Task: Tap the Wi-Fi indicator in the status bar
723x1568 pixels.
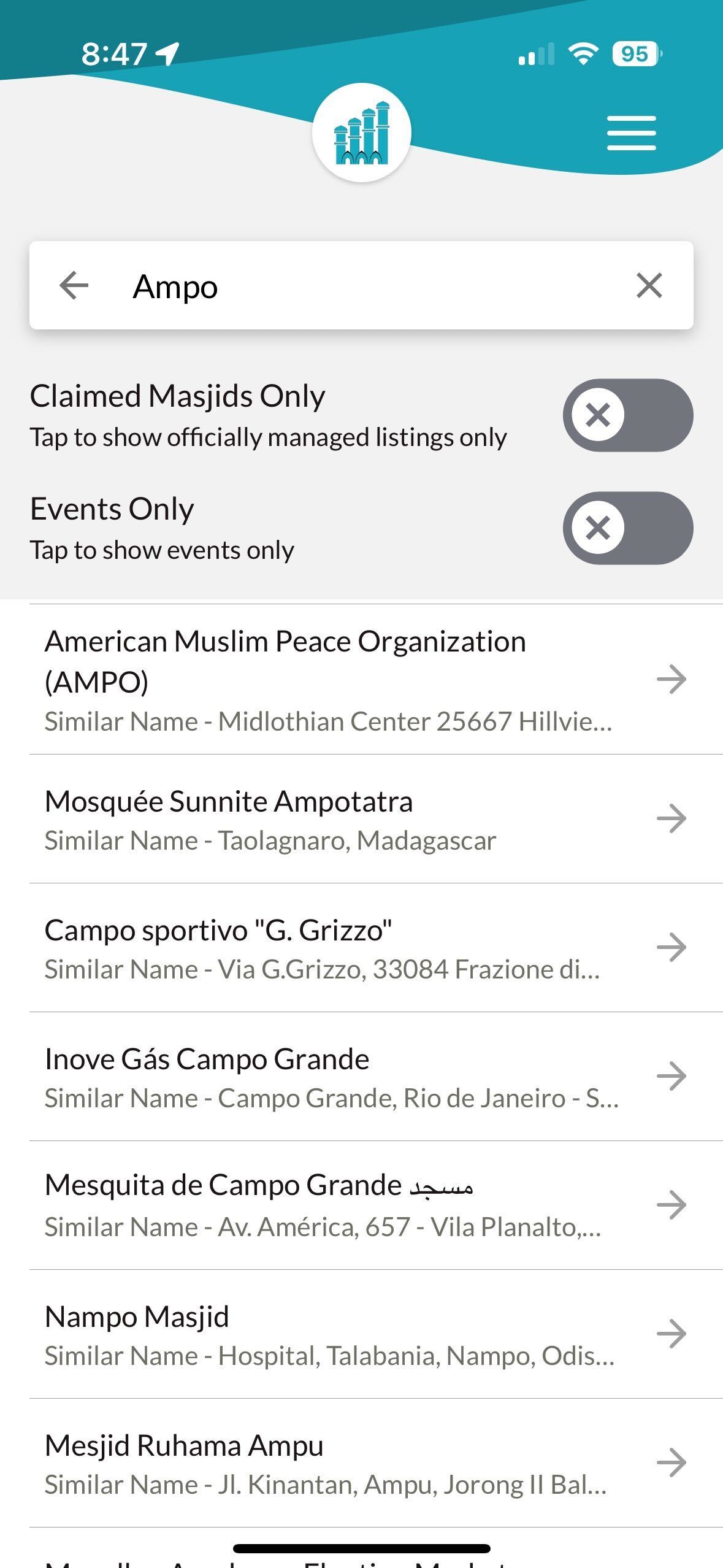Action: pos(583,55)
